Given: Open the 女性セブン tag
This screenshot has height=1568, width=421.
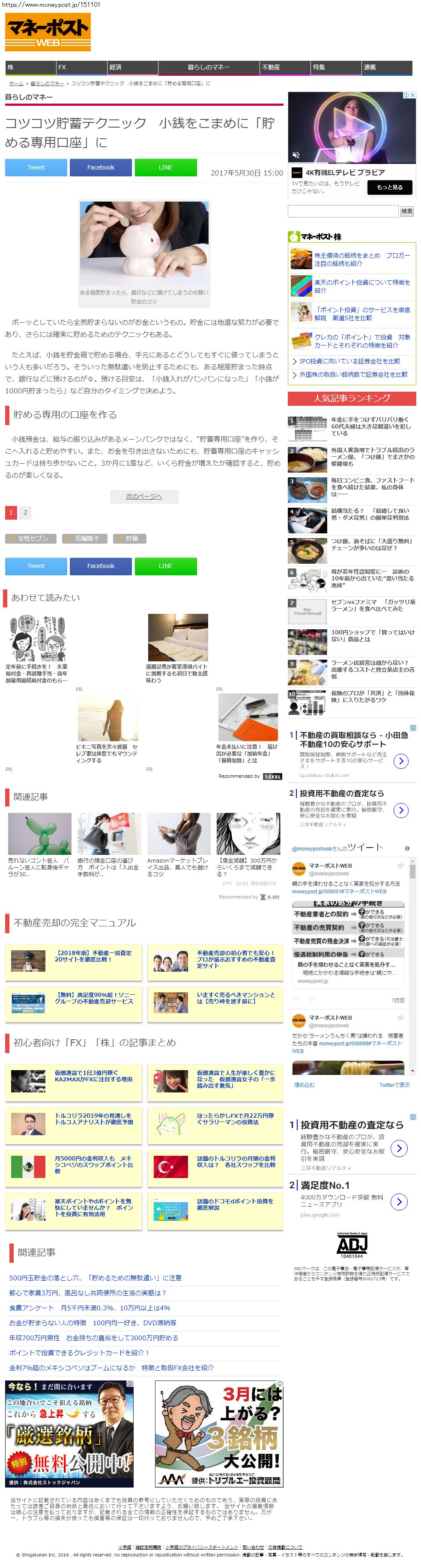Looking at the screenshot, I should 30,539.
